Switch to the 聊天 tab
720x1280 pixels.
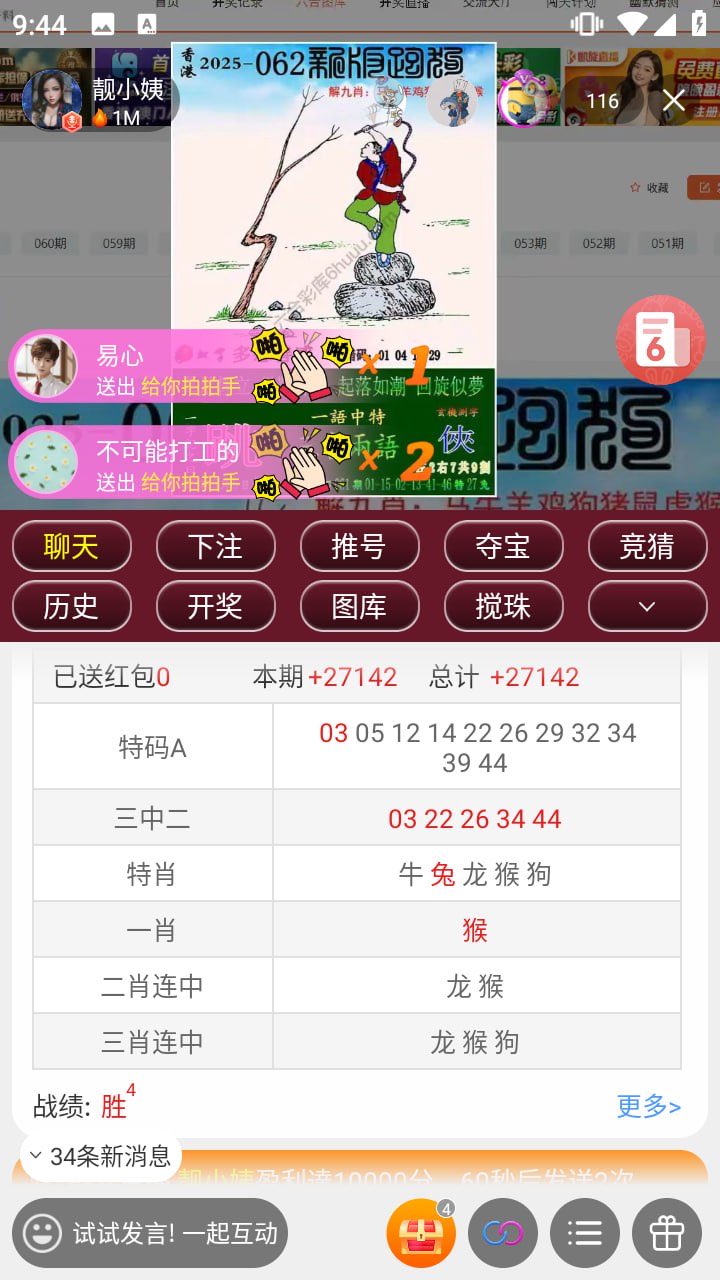71,546
